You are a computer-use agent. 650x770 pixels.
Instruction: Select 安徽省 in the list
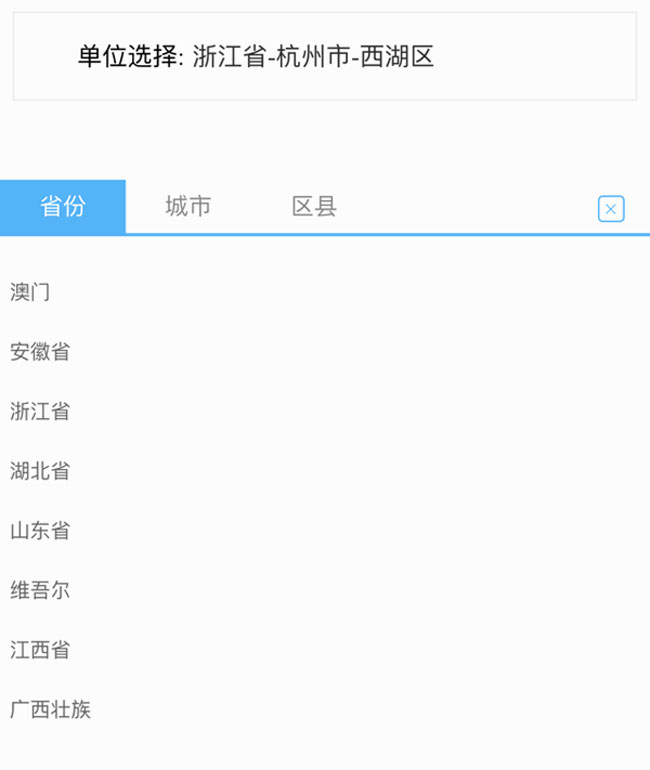click(40, 352)
